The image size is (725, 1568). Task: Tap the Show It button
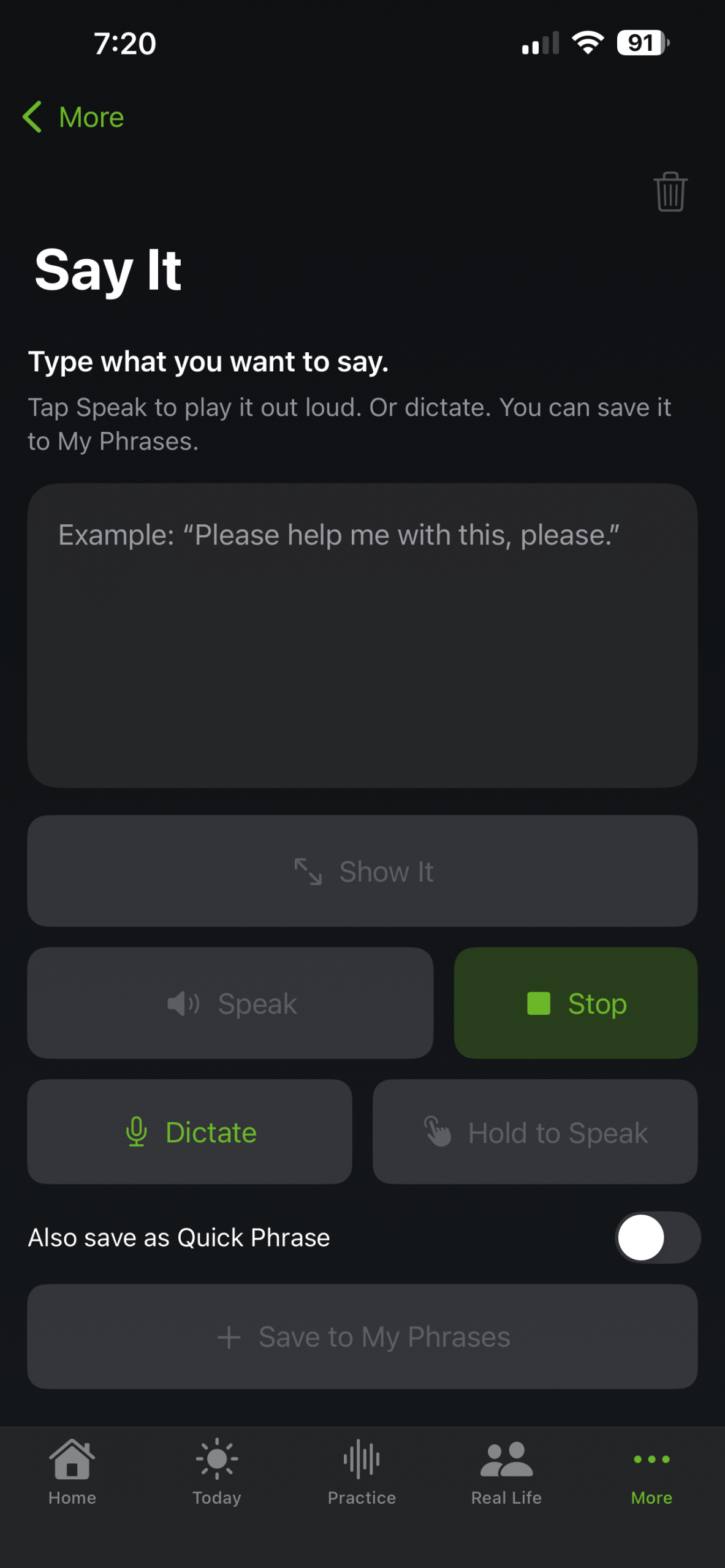coord(362,870)
